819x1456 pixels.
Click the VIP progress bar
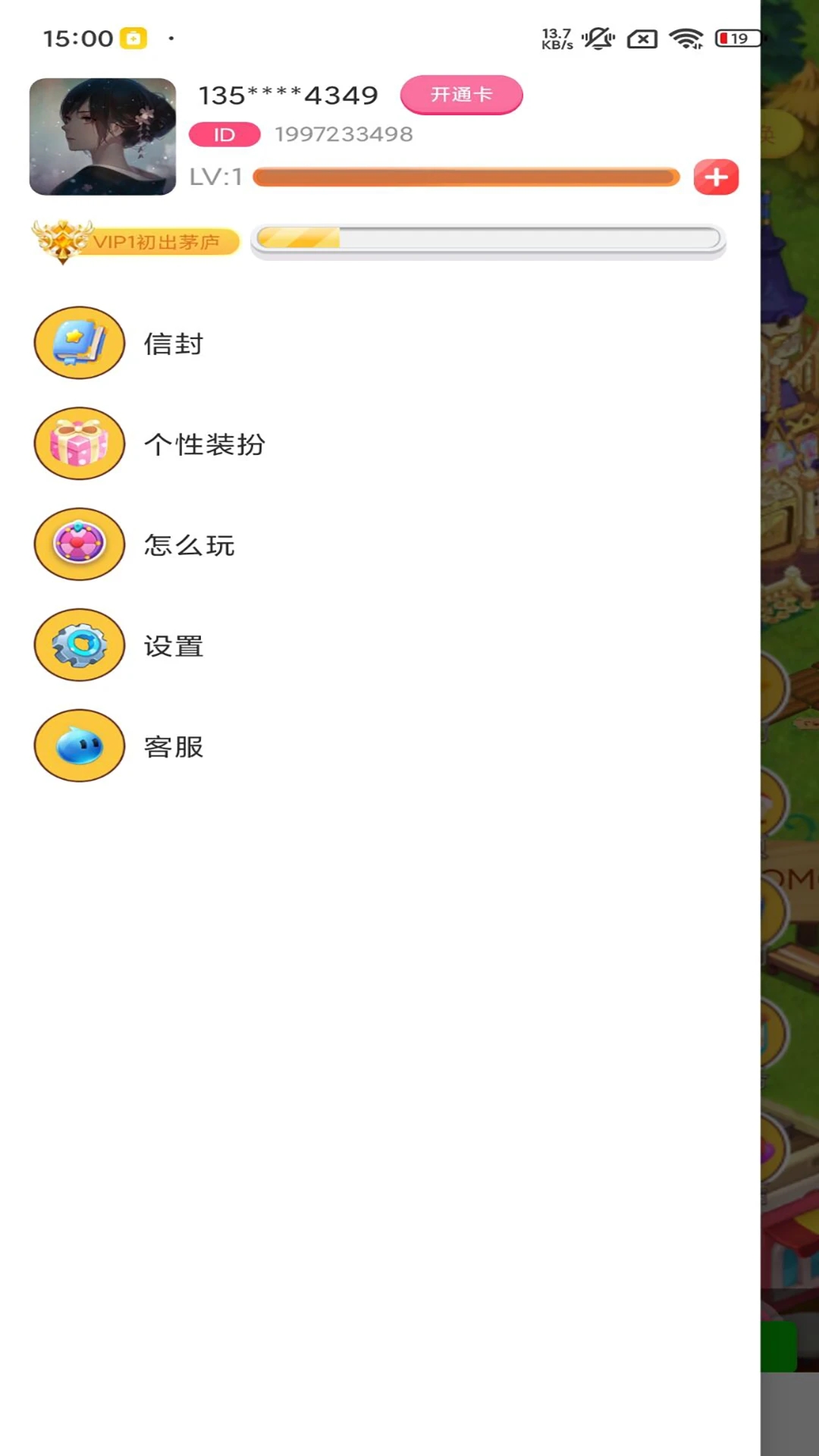tap(488, 239)
